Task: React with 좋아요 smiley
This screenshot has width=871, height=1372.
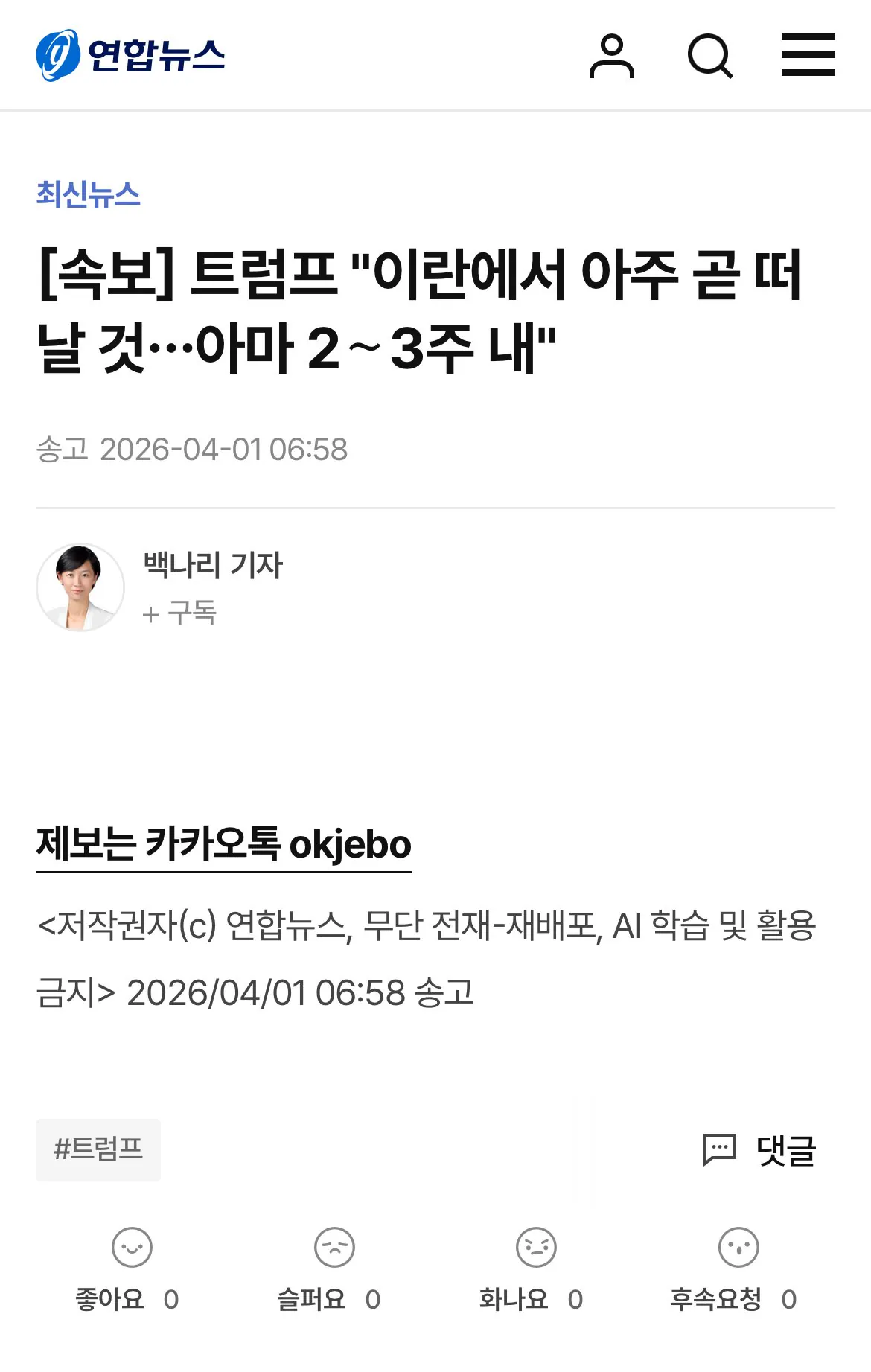Action: pos(132,1248)
